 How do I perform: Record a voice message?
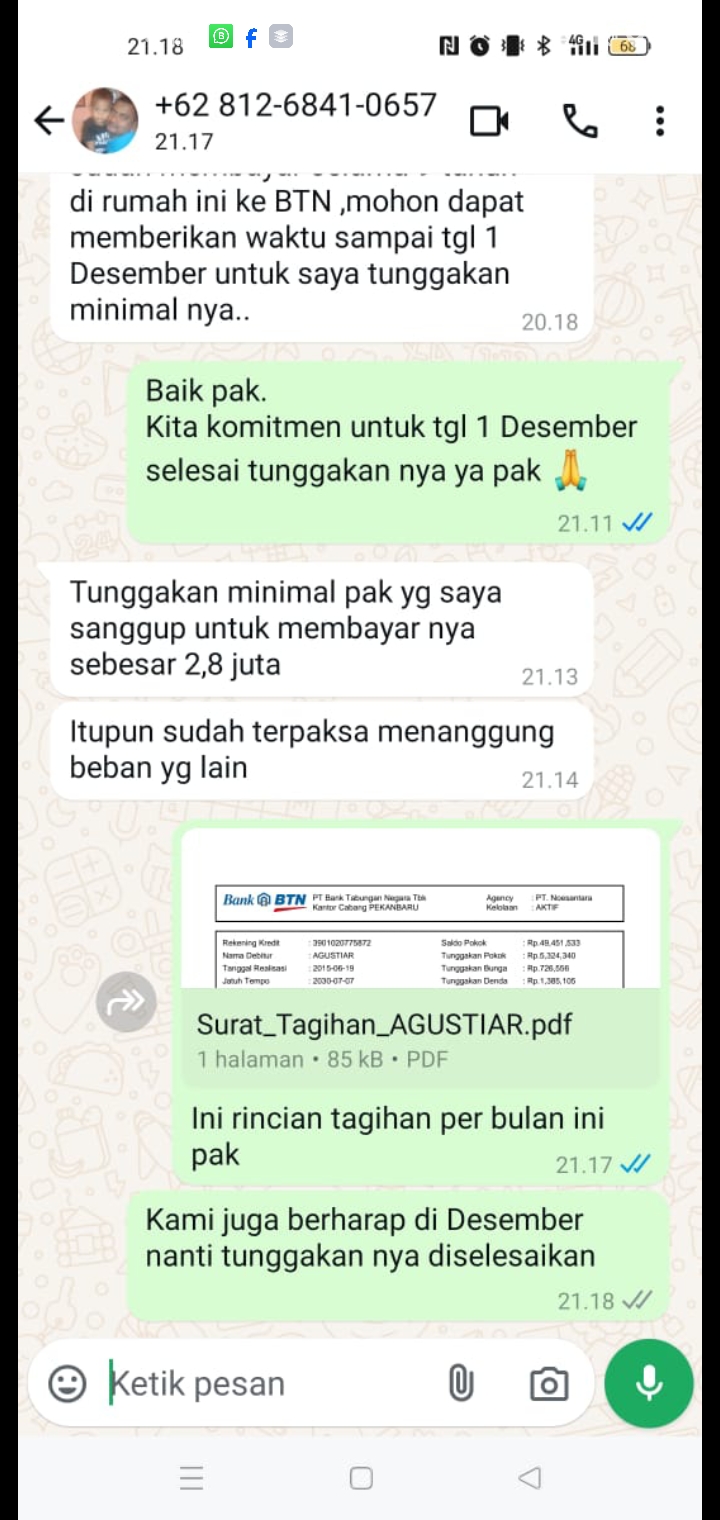tap(649, 1383)
